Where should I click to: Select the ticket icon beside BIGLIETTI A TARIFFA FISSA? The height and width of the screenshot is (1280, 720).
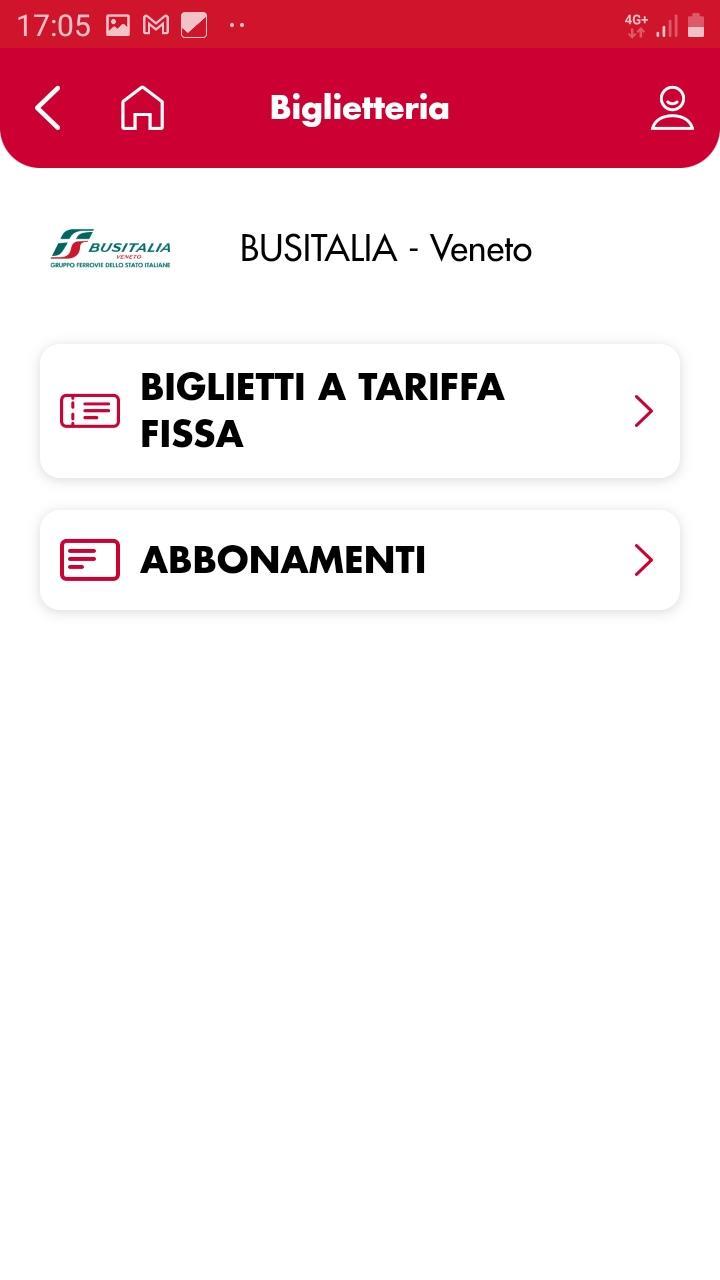(90, 410)
